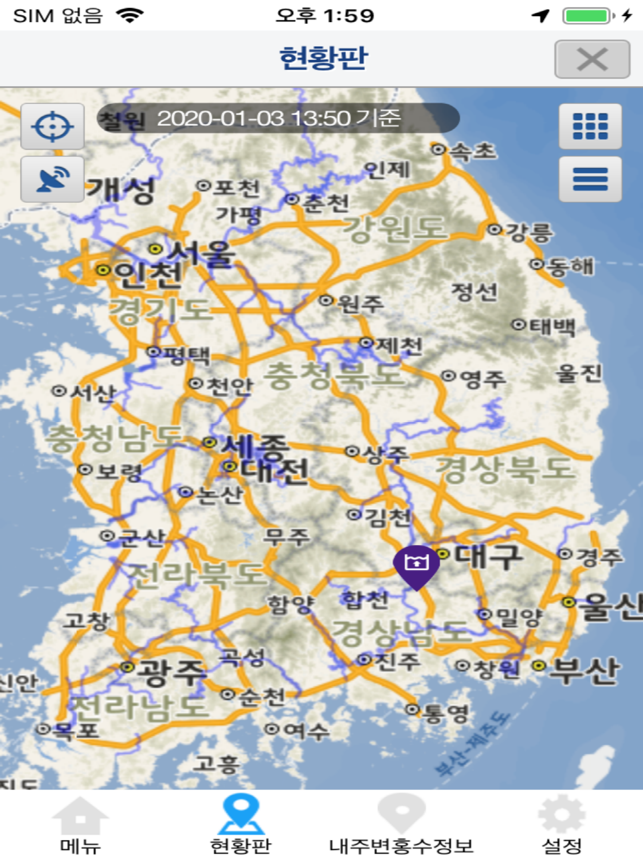The height and width of the screenshot is (858, 643).
Task: Center map on current location
Action: pos(52,127)
